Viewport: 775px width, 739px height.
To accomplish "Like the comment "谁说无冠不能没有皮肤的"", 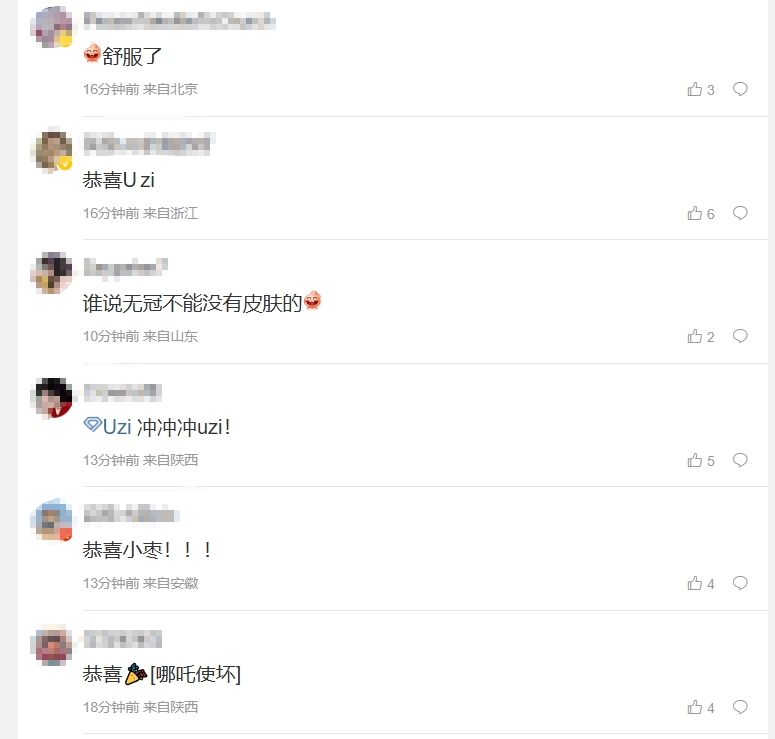I will (x=695, y=337).
